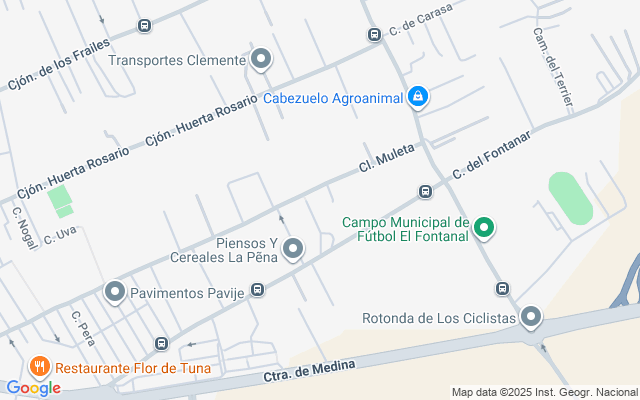Viewport: 640px width, 400px height.
Task: Select the Cabezuelo Agroanimal shop marker
Action: pyautogui.click(x=419, y=97)
